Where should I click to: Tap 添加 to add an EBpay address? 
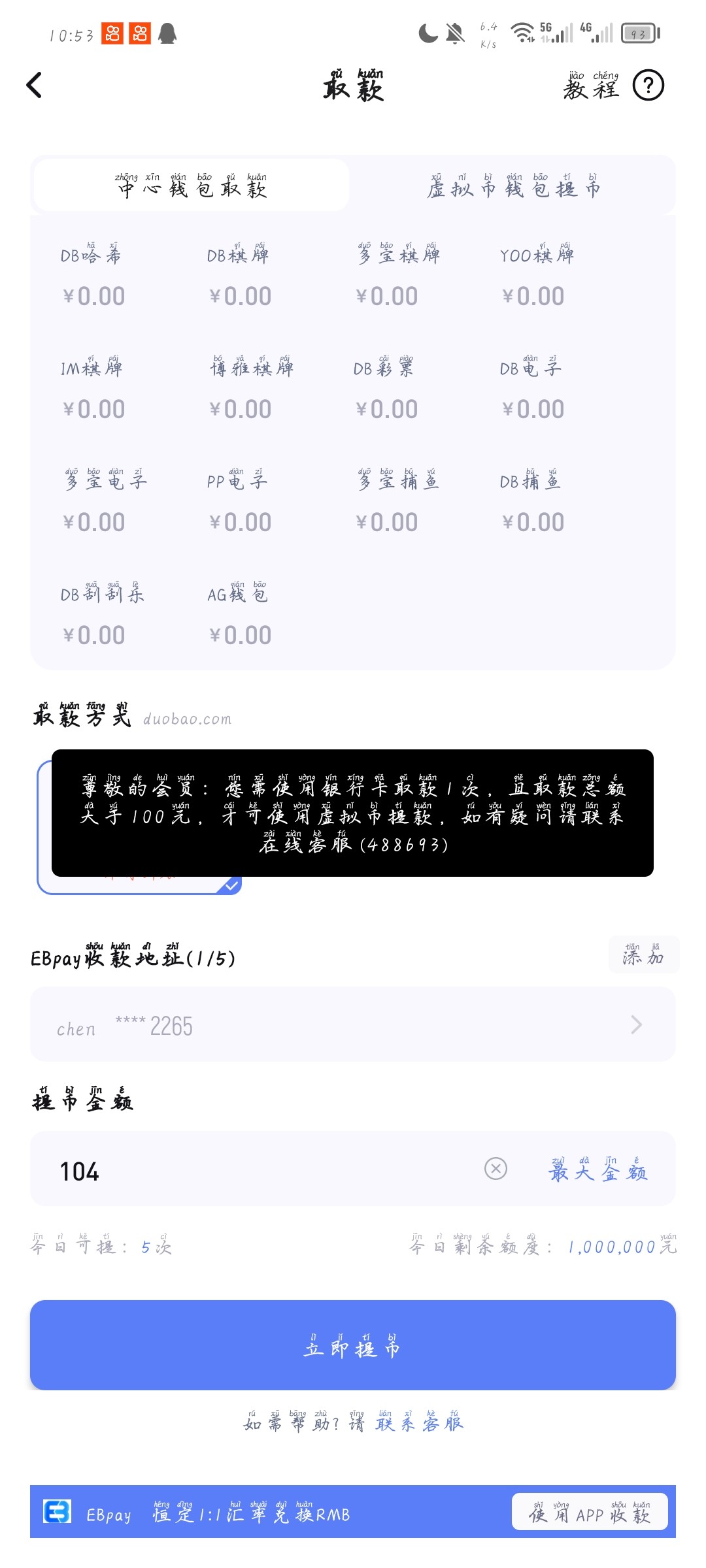[x=643, y=955]
